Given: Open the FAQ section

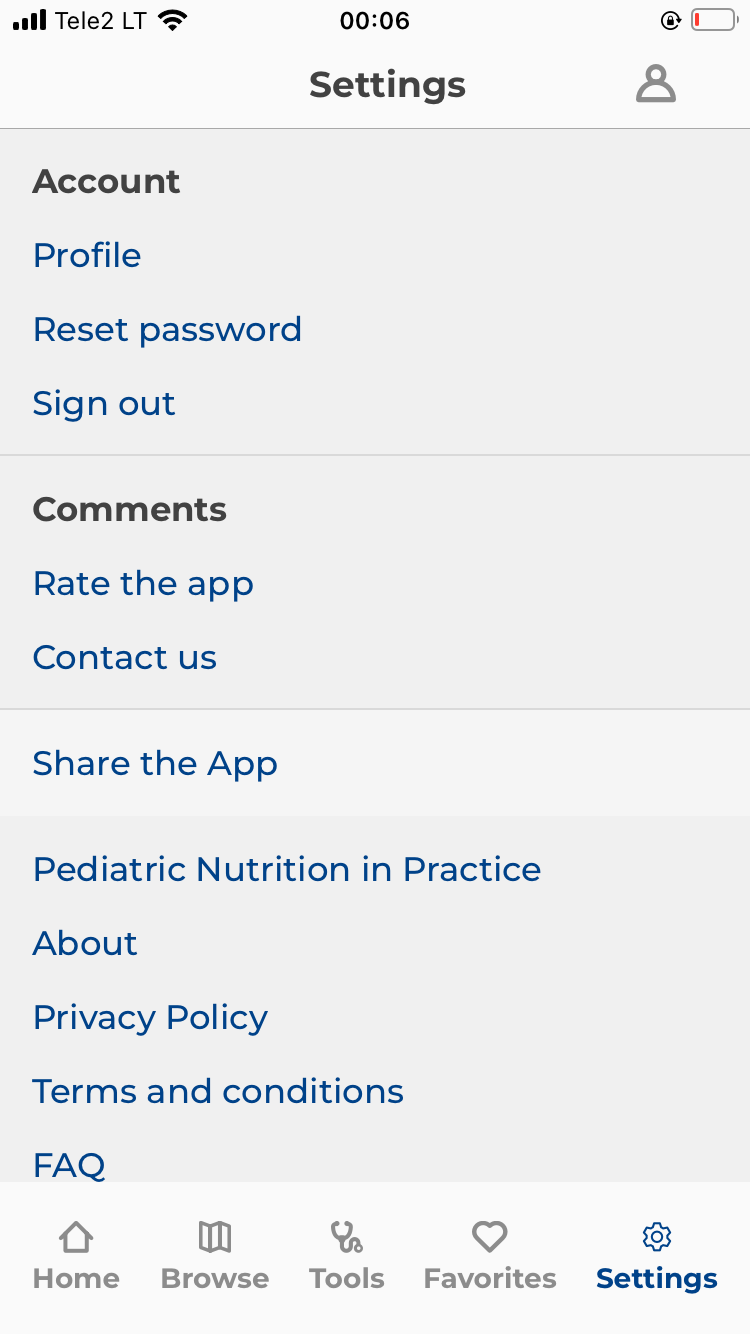Looking at the screenshot, I should pyautogui.click(x=69, y=1165).
